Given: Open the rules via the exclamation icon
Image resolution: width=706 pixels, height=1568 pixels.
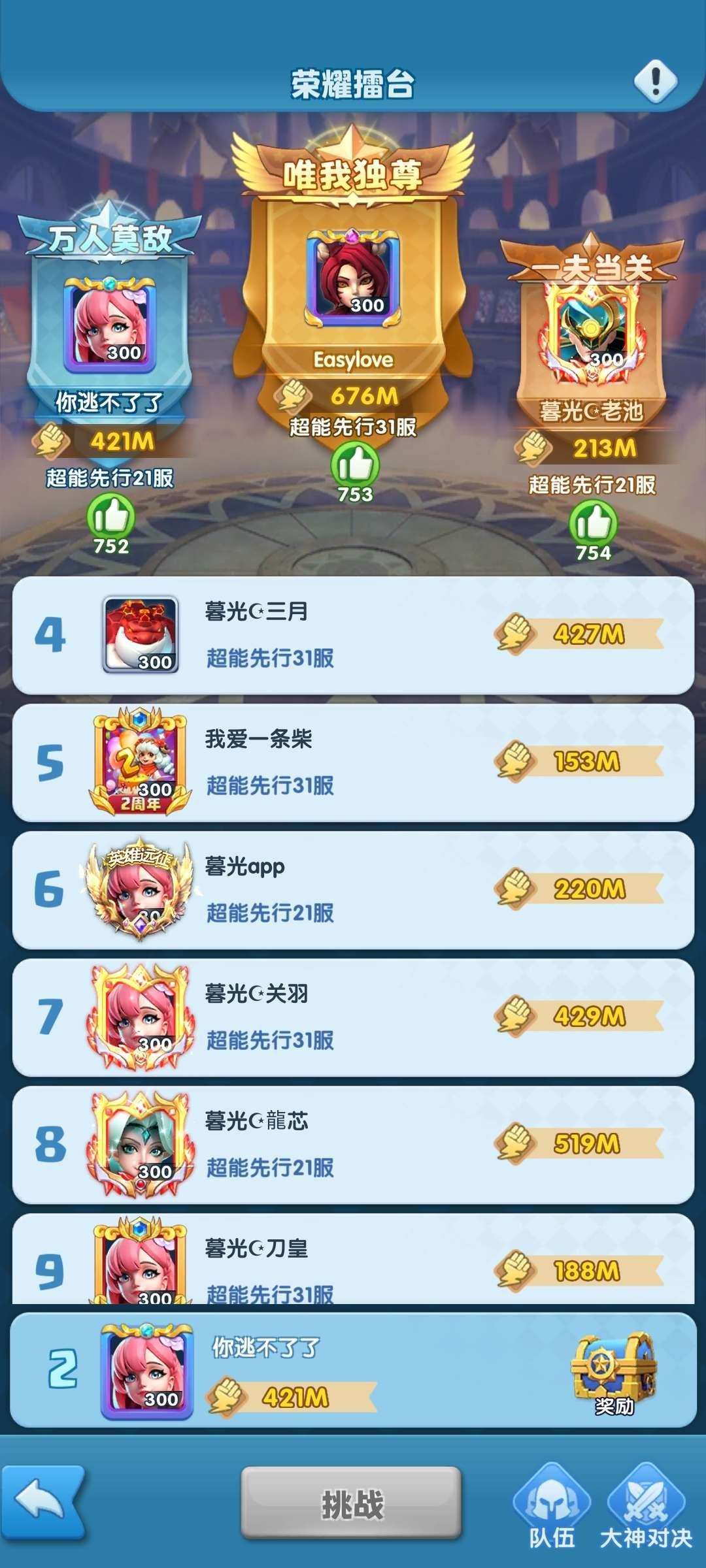Looking at the screenshot, I should click(656, 81).
